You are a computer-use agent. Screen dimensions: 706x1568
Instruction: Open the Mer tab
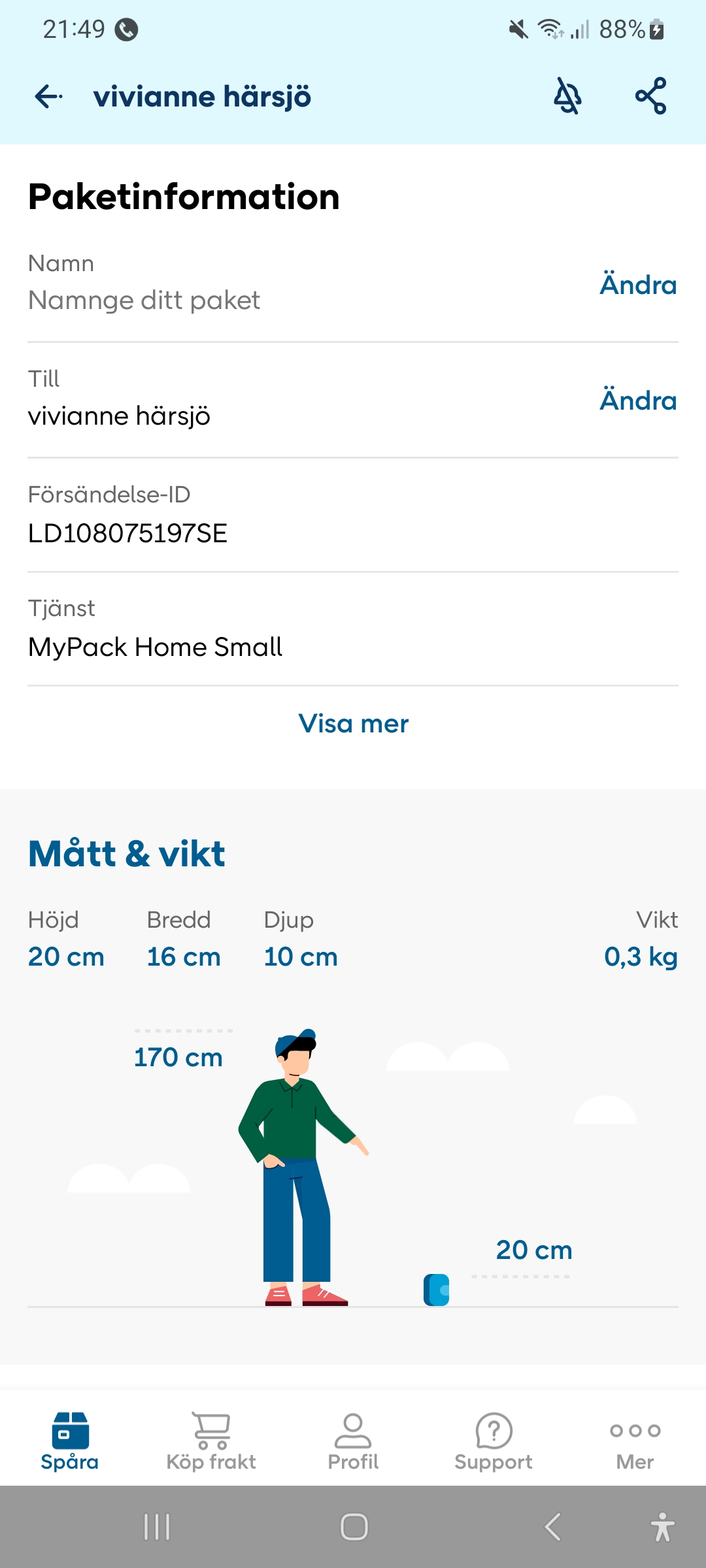tap(635, 1441)
